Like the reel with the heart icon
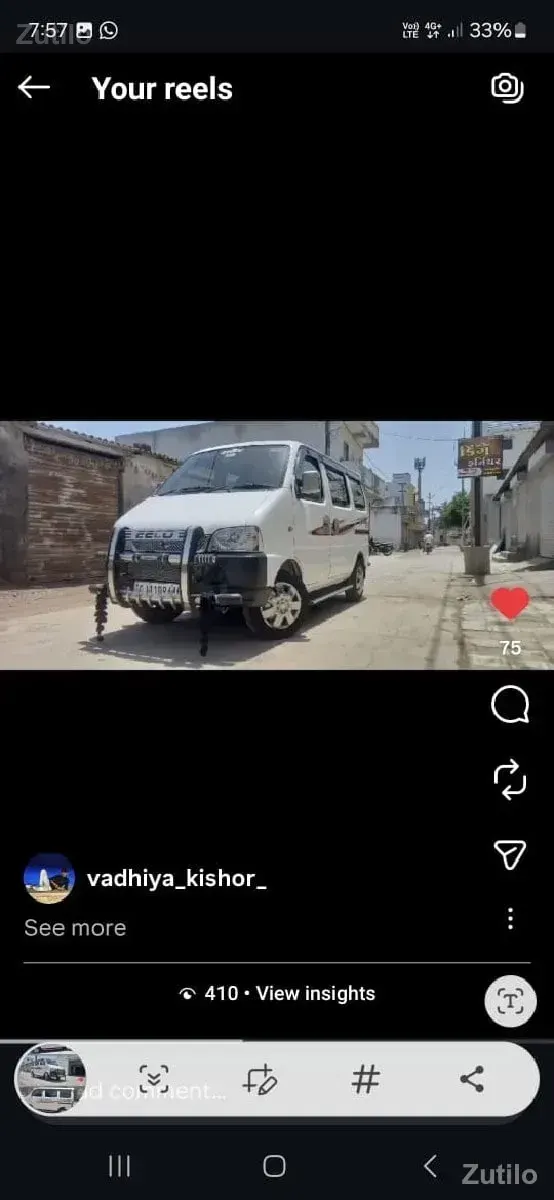Image resolution: width=554 pixels, height=1200 pixels. pyautogui.click(x=510, y=603)
